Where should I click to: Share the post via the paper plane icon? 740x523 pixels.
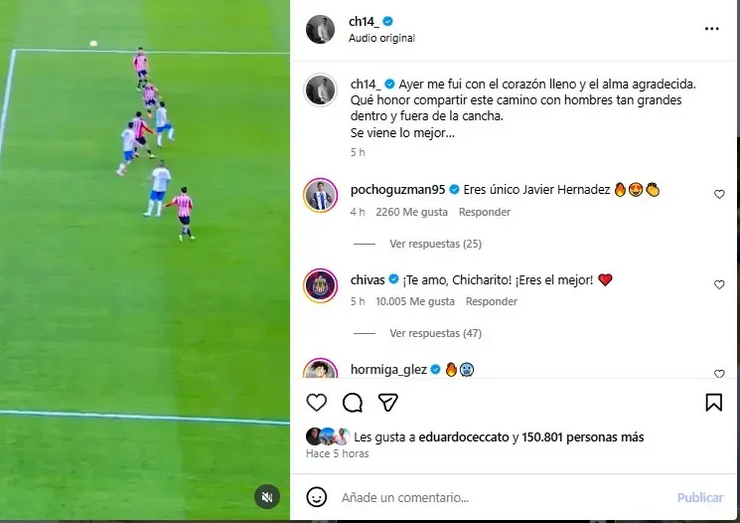[x=388, y=402]
